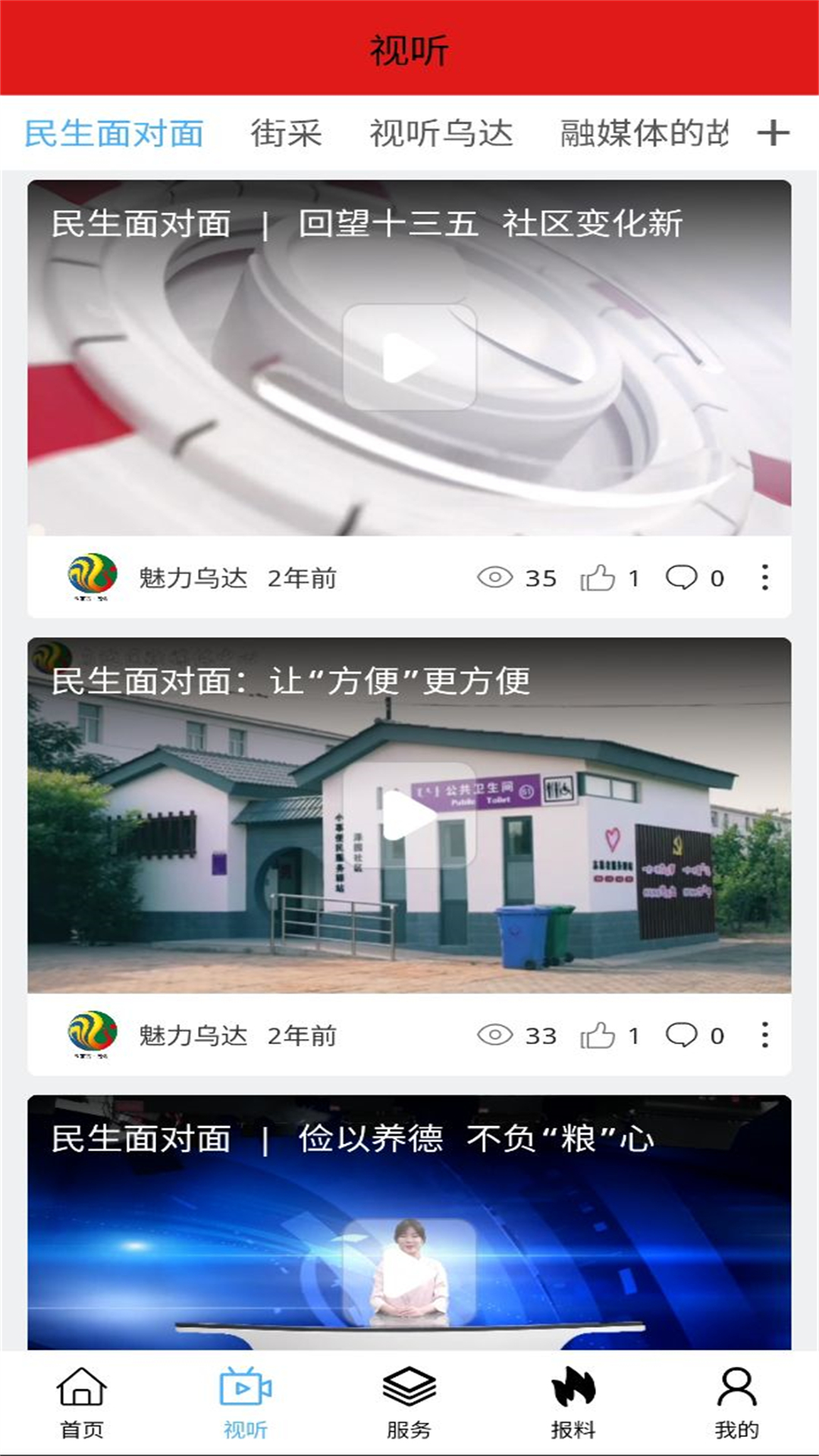
Task: Switch to the 报料 tab
Action: pos(573,1403)
